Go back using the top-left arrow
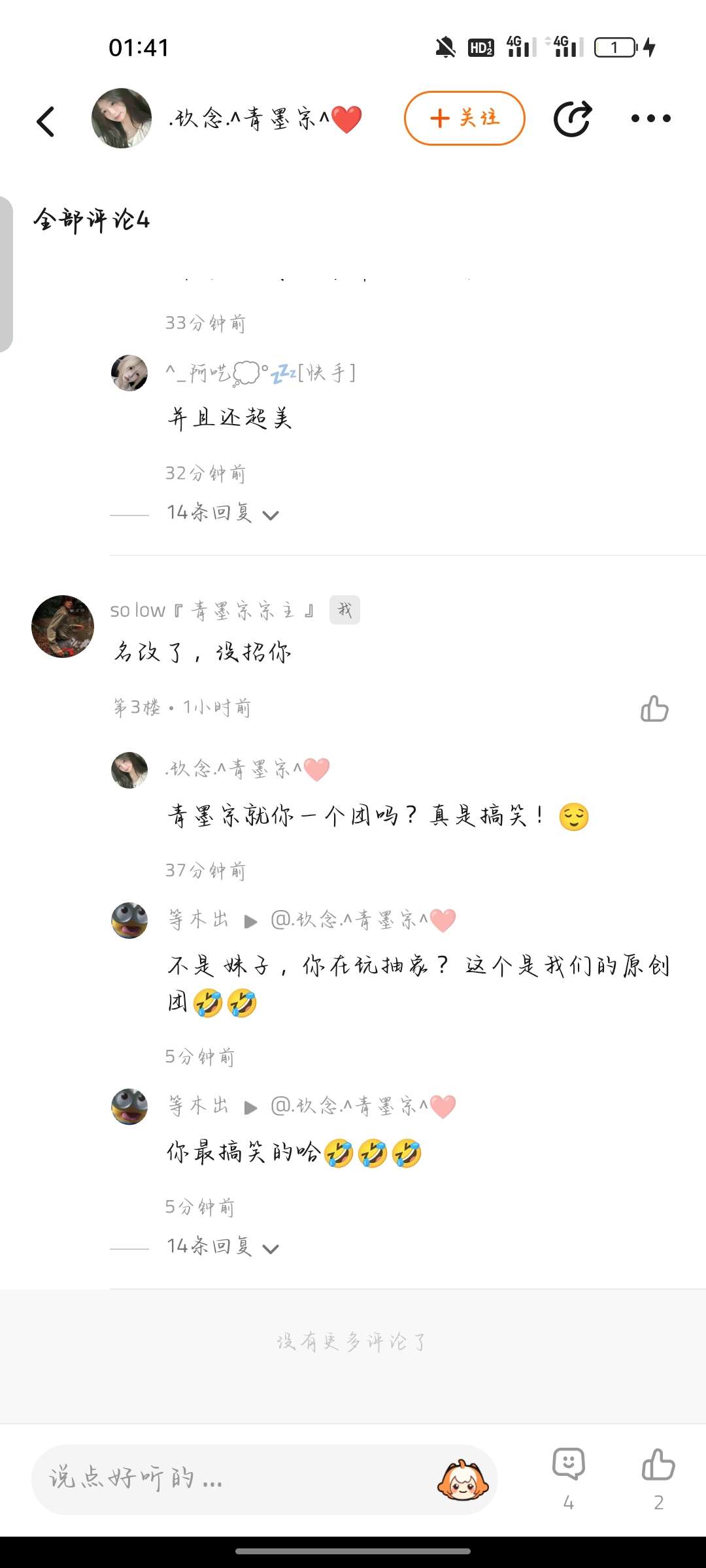This screenshot has height=1568, width=706. pyautogui.click(x=46, y=121)
